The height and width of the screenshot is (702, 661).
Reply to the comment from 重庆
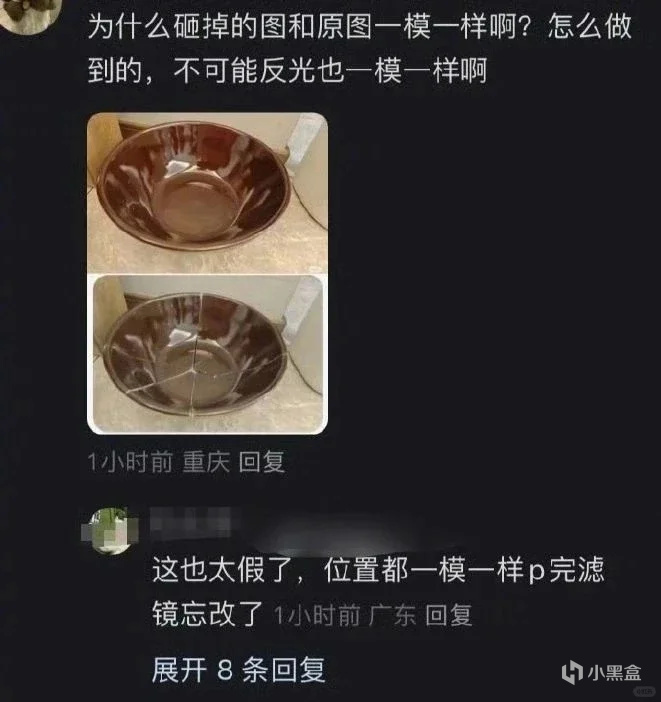click(x=262, y=461)
